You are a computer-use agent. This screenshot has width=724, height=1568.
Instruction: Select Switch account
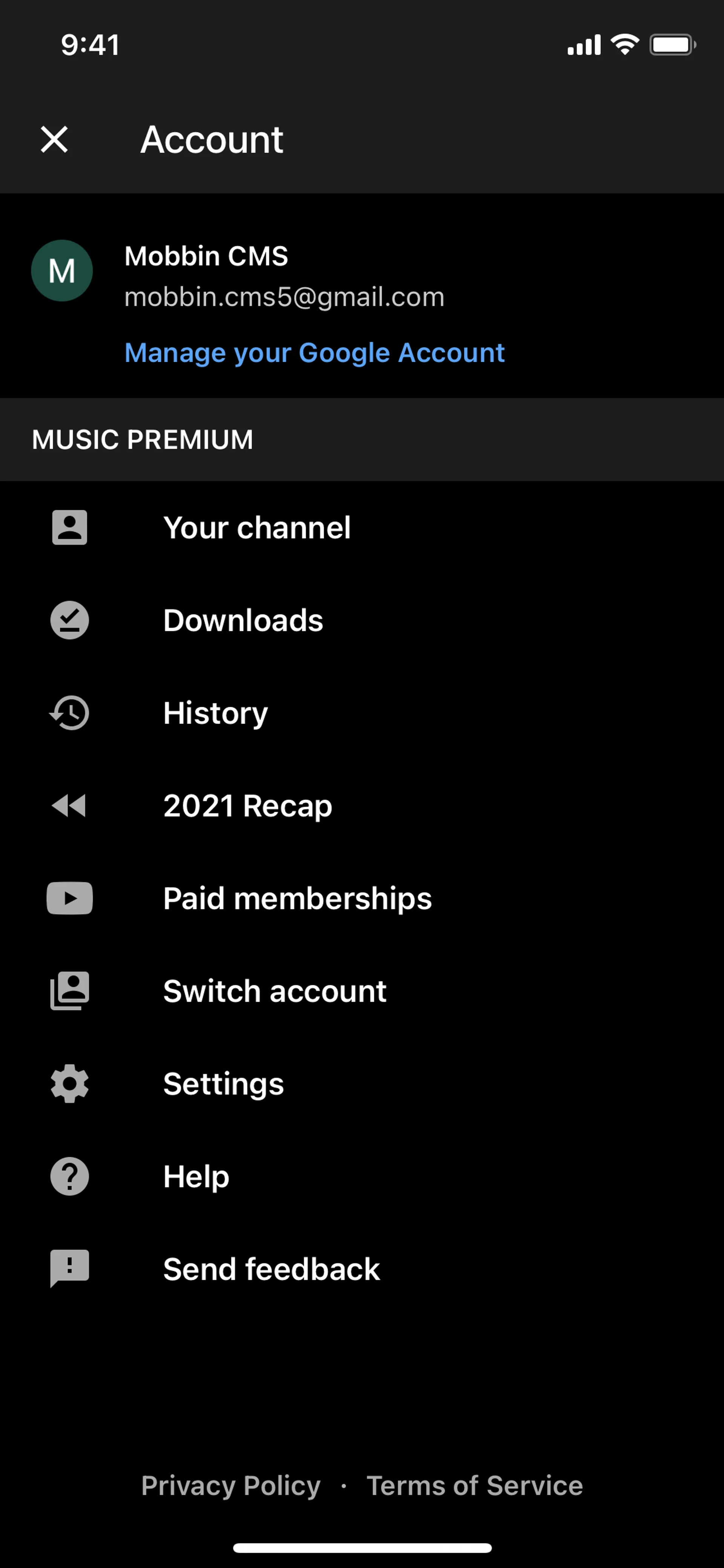click(x=275, y=991)
